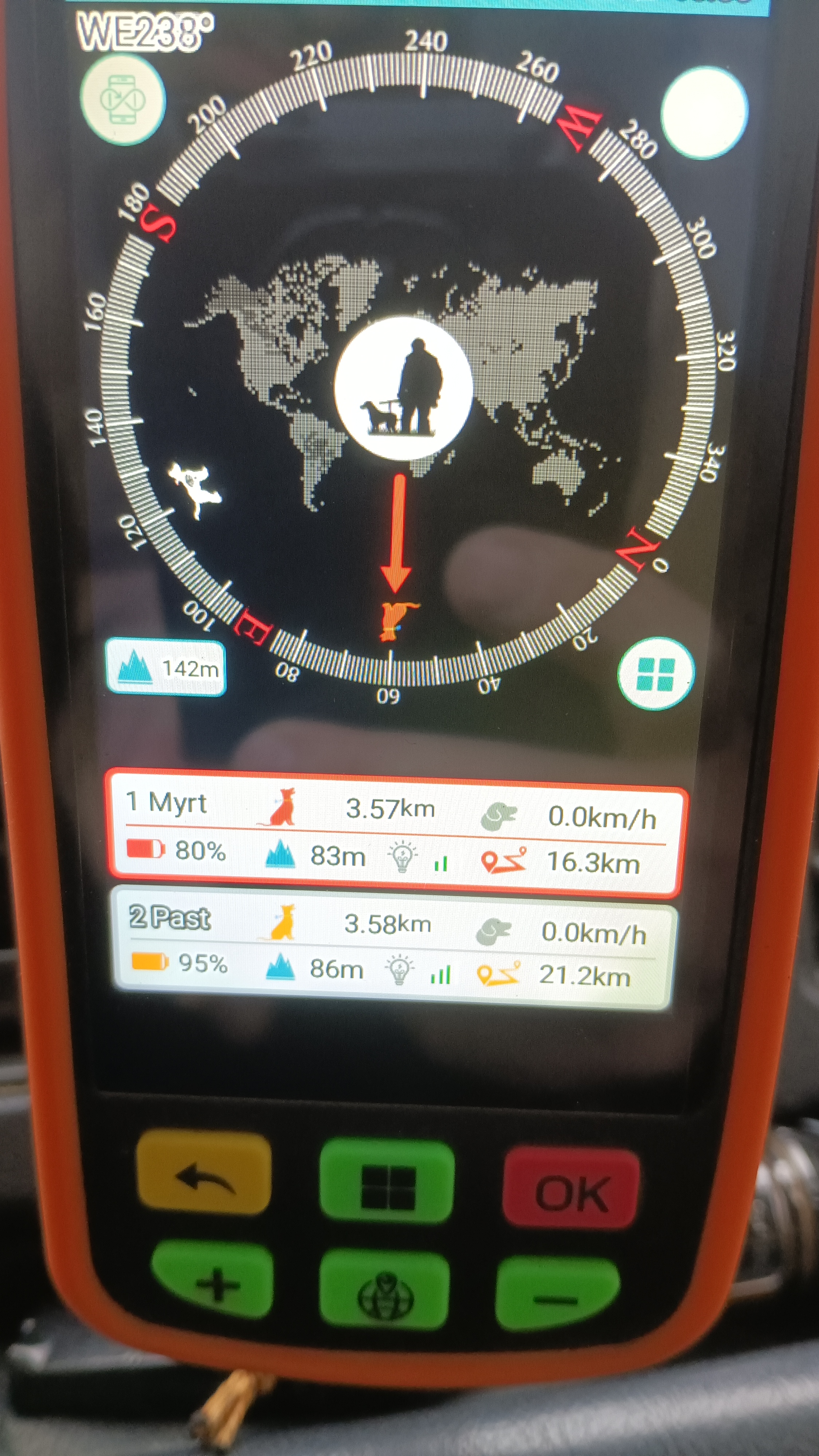Tap the blank white circle button
Image resolution: width=819 pixels, height=1456 pixels.
704,112
